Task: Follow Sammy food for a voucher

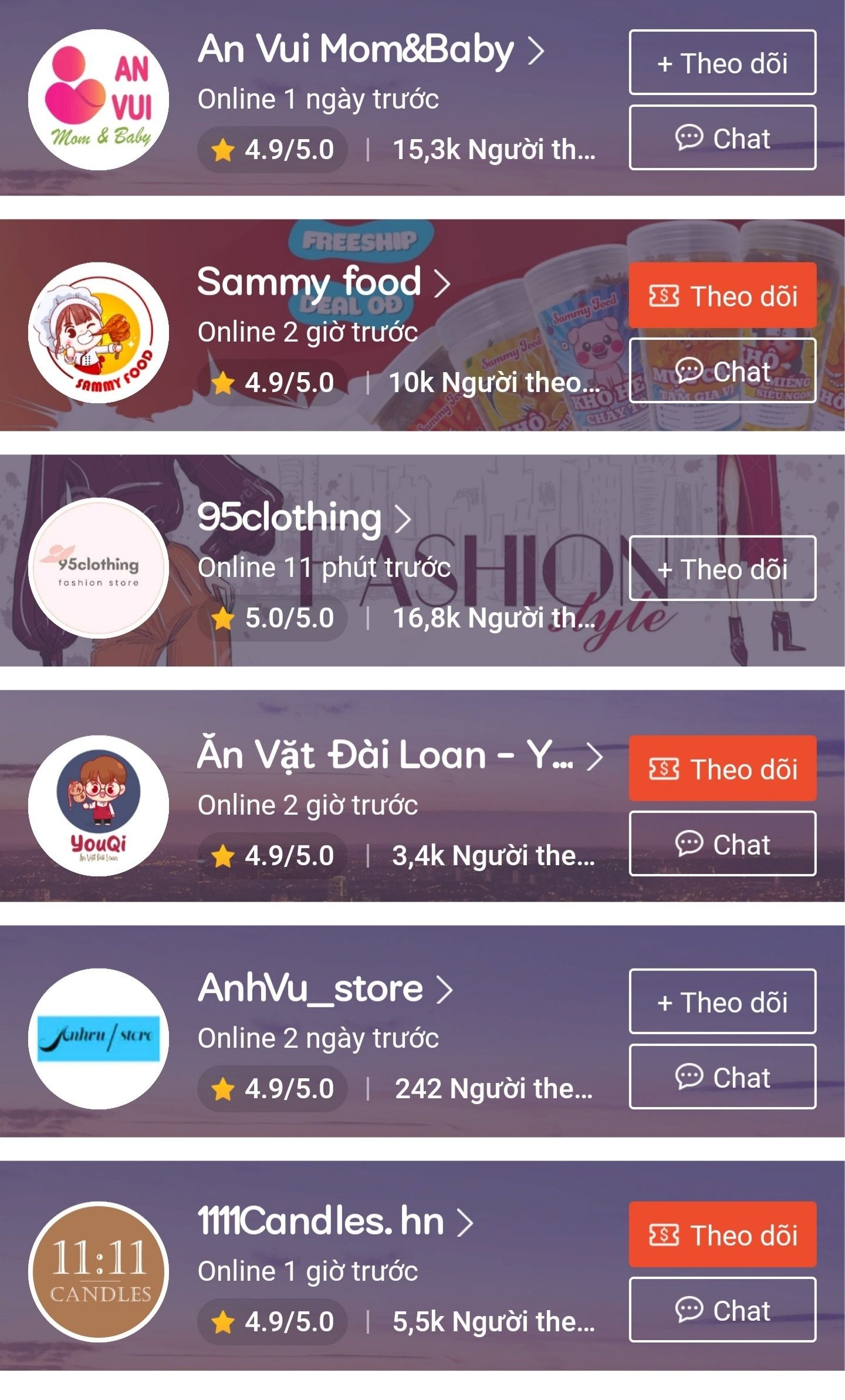Action: (722, 295)
